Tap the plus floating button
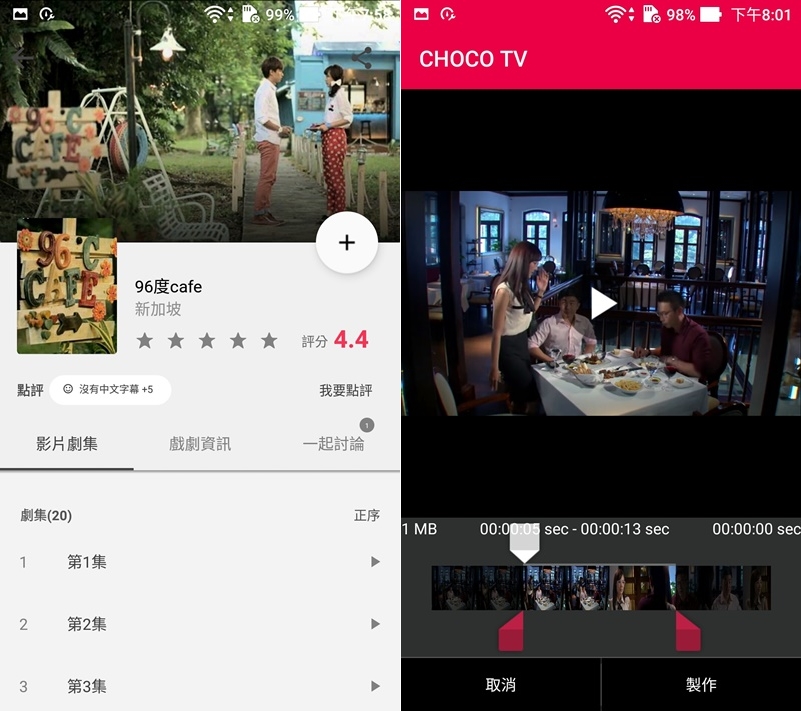Image resolution: width=801 pixels, height=711 pixels. (347, 242)
